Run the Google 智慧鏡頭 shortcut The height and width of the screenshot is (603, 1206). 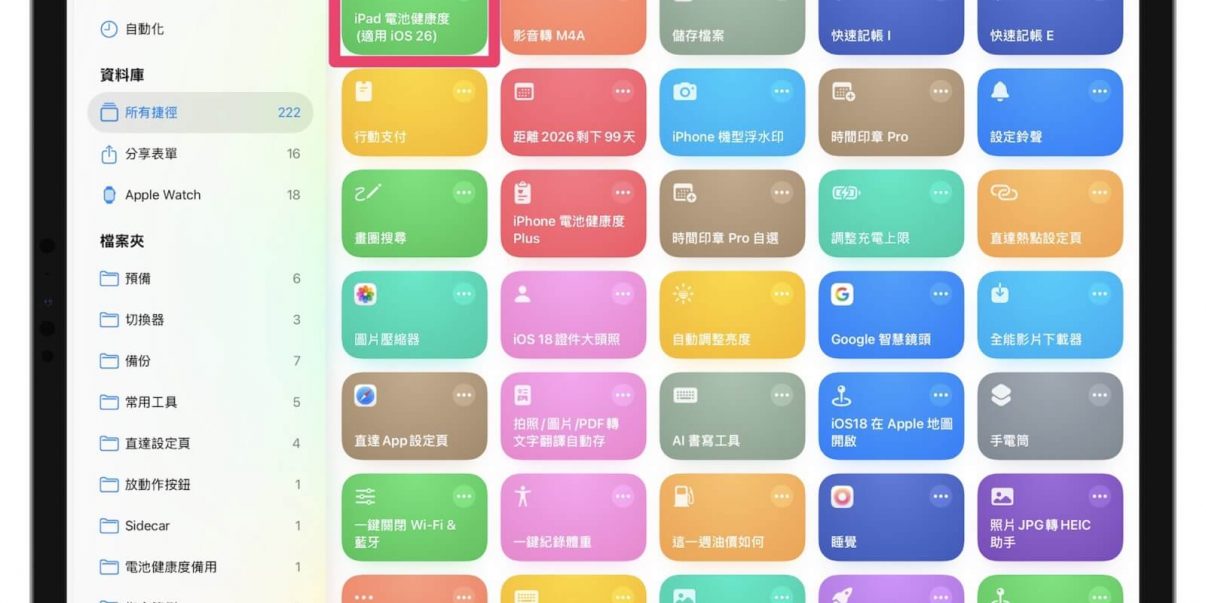(880, 326)
